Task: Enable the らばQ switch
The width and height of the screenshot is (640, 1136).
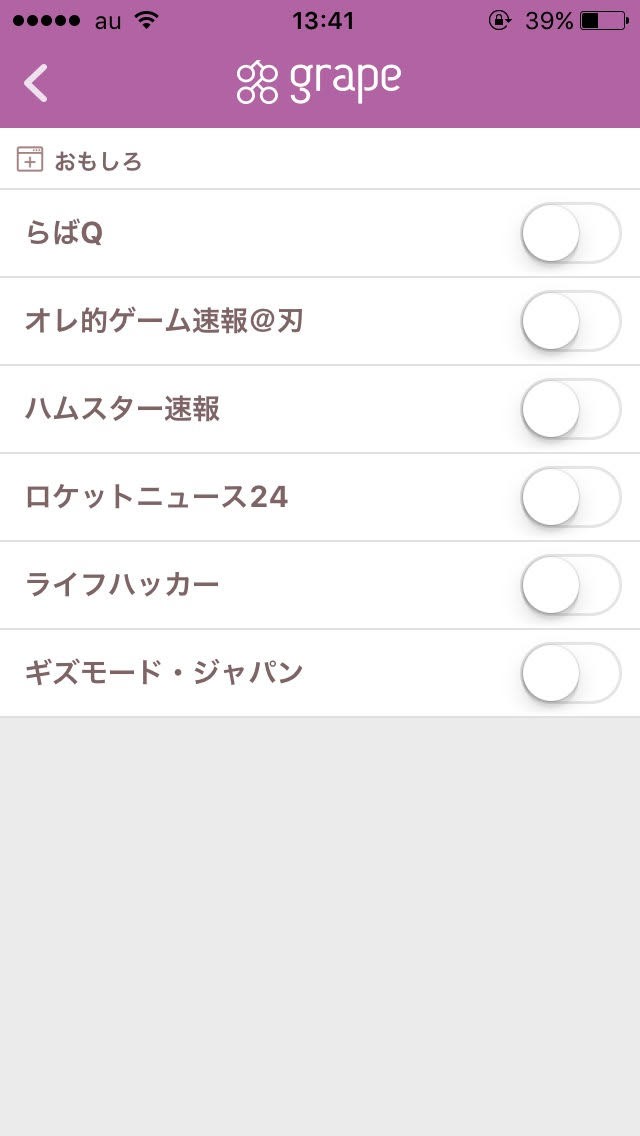Action: pyautogui.click(x=571, y=233)
